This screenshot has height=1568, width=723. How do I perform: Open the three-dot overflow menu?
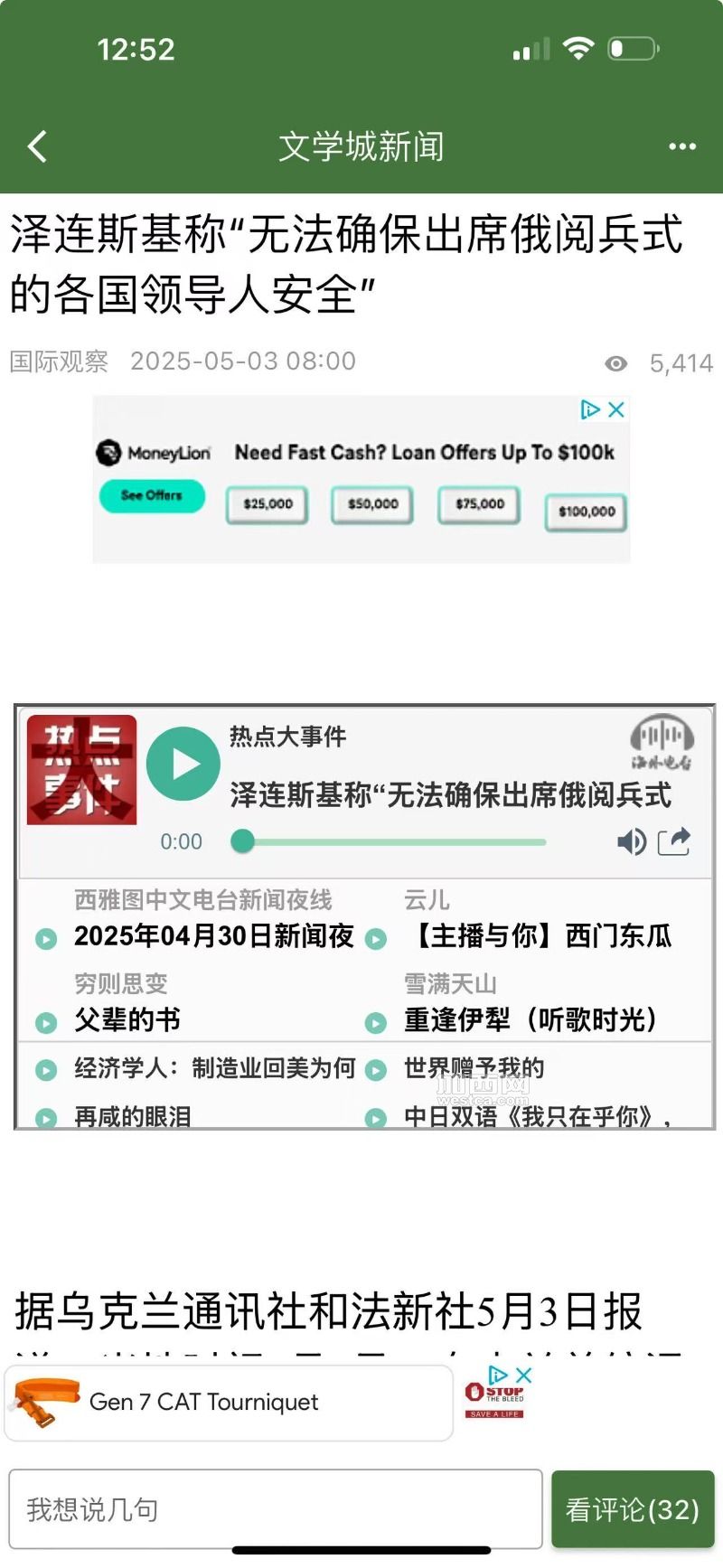681,146
